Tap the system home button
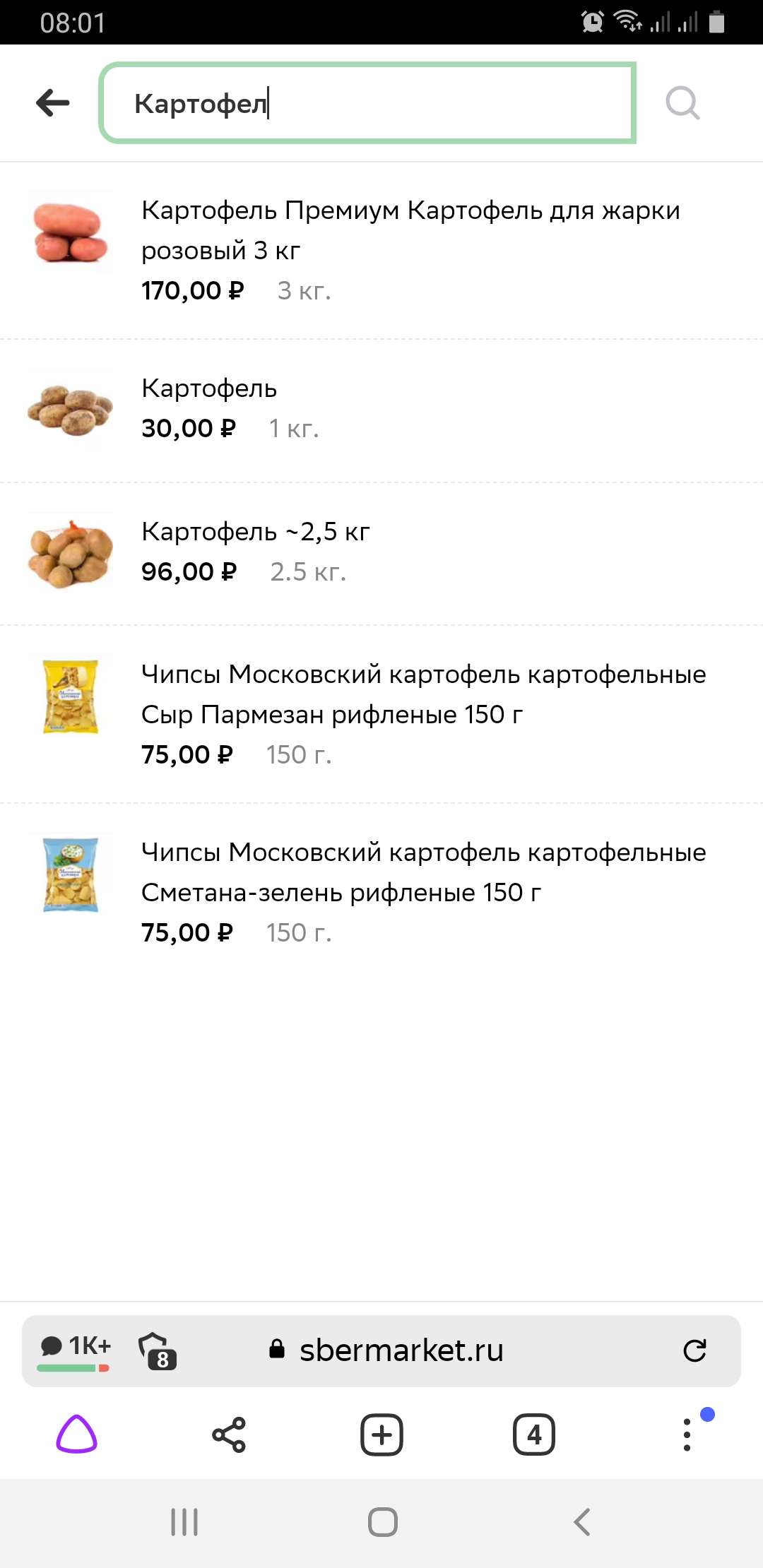Viewport: 763px width, 1568px height. pyautogui.click(x=382, y=1522)
